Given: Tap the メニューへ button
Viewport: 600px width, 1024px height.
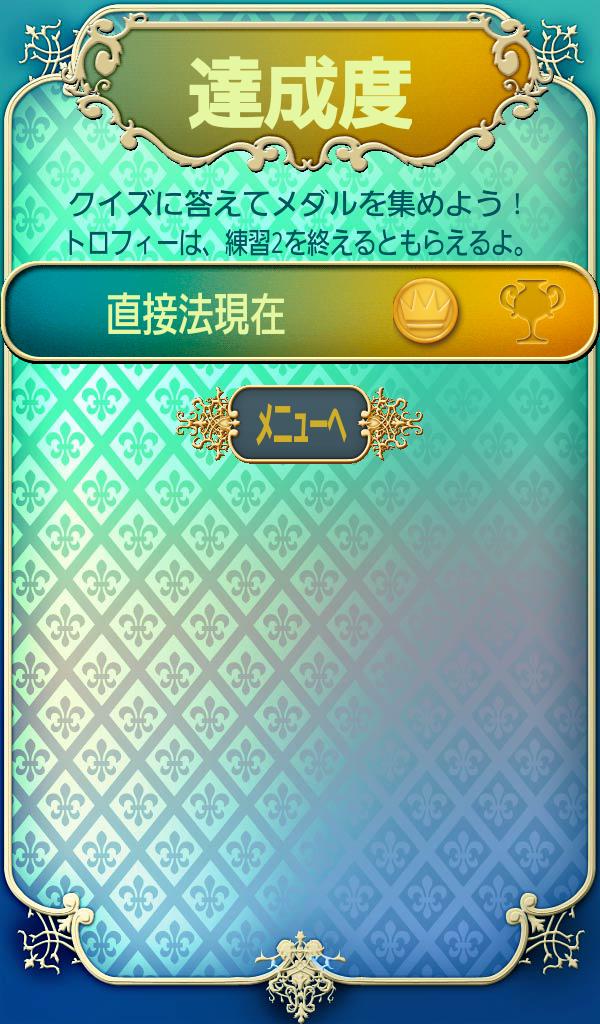Looking at the screenshot, I should coord(300,425).
